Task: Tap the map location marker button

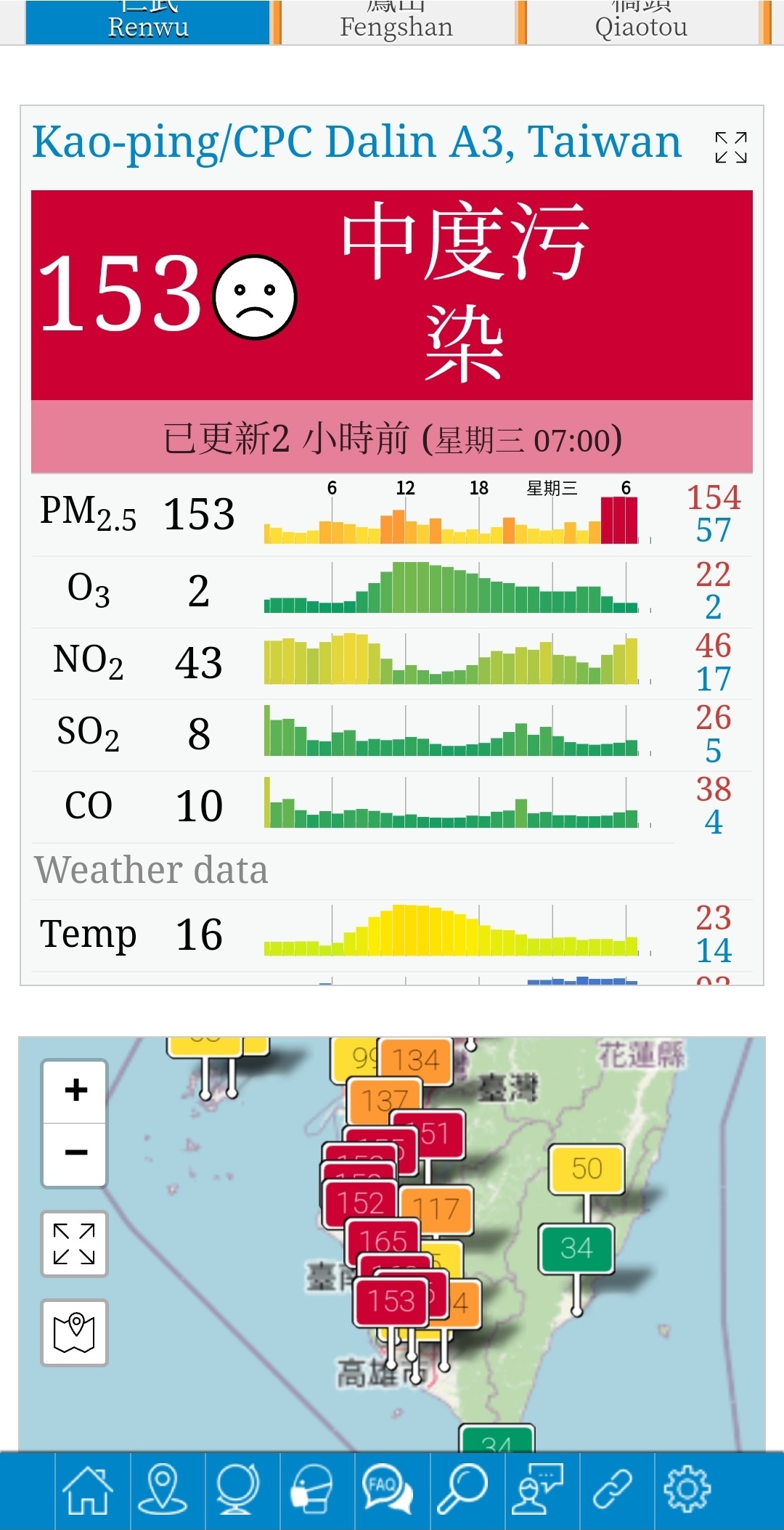Action: (75, 1333)
